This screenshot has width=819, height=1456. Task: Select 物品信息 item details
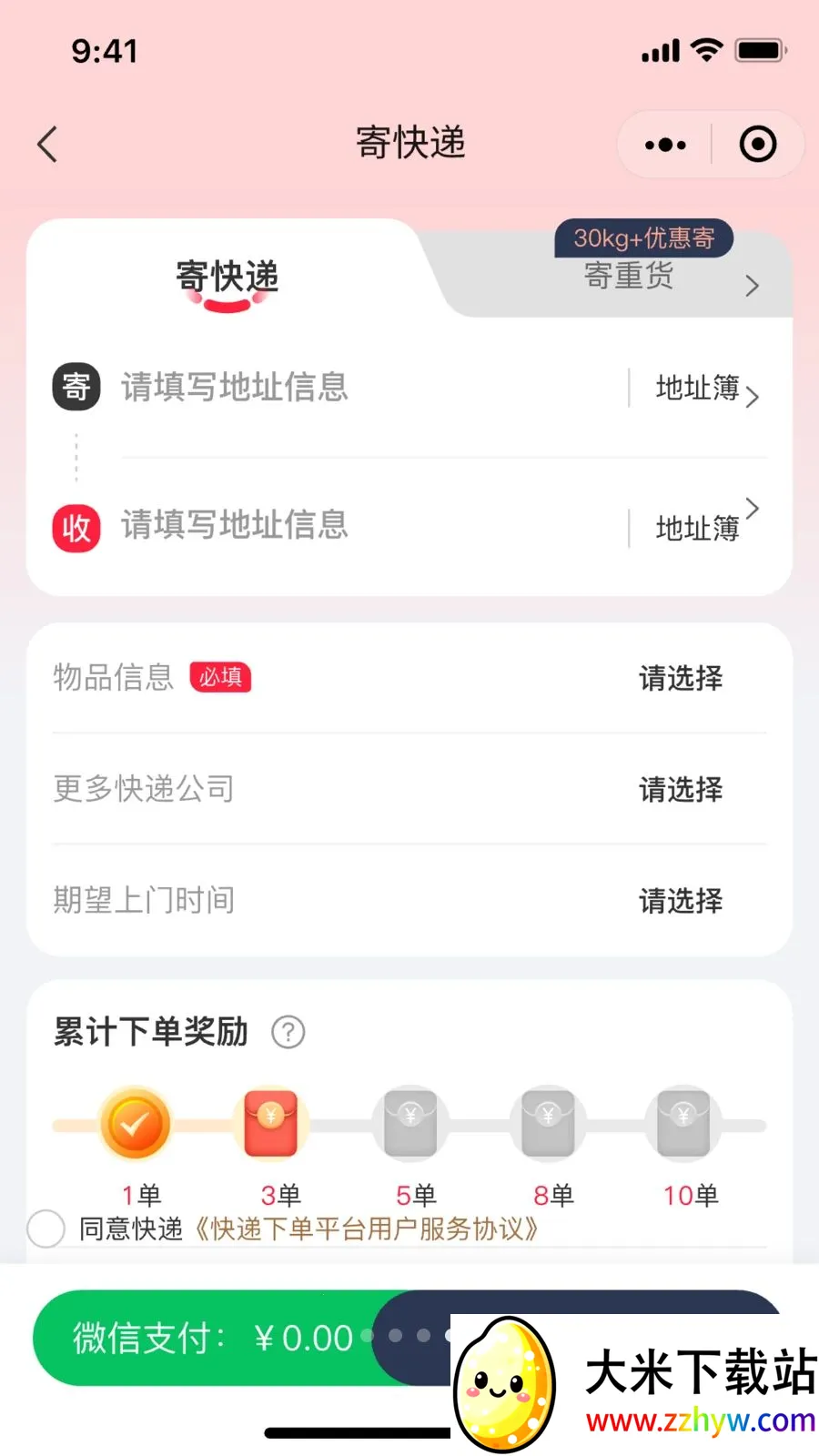[409, 678]
